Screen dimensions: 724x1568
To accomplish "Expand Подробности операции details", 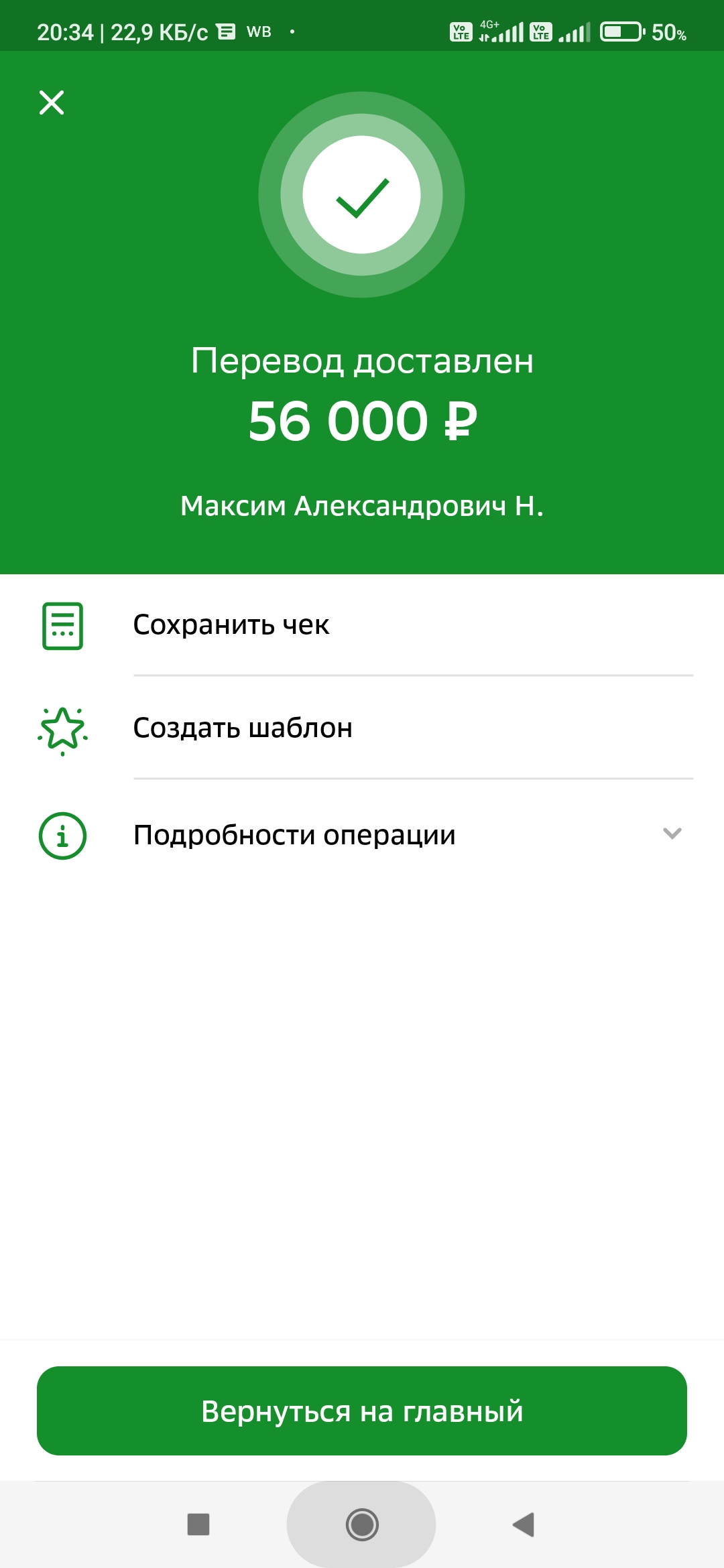I will 362,836.
